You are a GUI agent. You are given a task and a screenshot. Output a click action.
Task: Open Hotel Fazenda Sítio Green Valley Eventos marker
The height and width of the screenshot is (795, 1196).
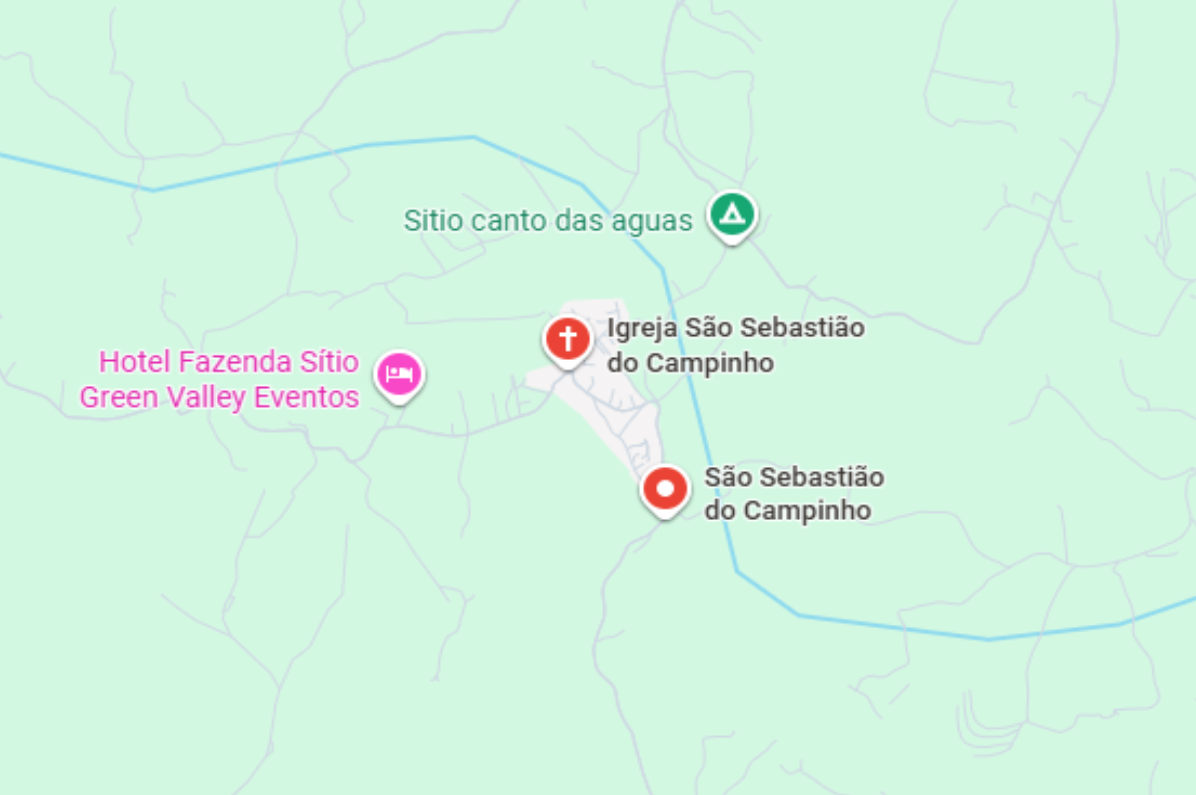click(399, 375)
